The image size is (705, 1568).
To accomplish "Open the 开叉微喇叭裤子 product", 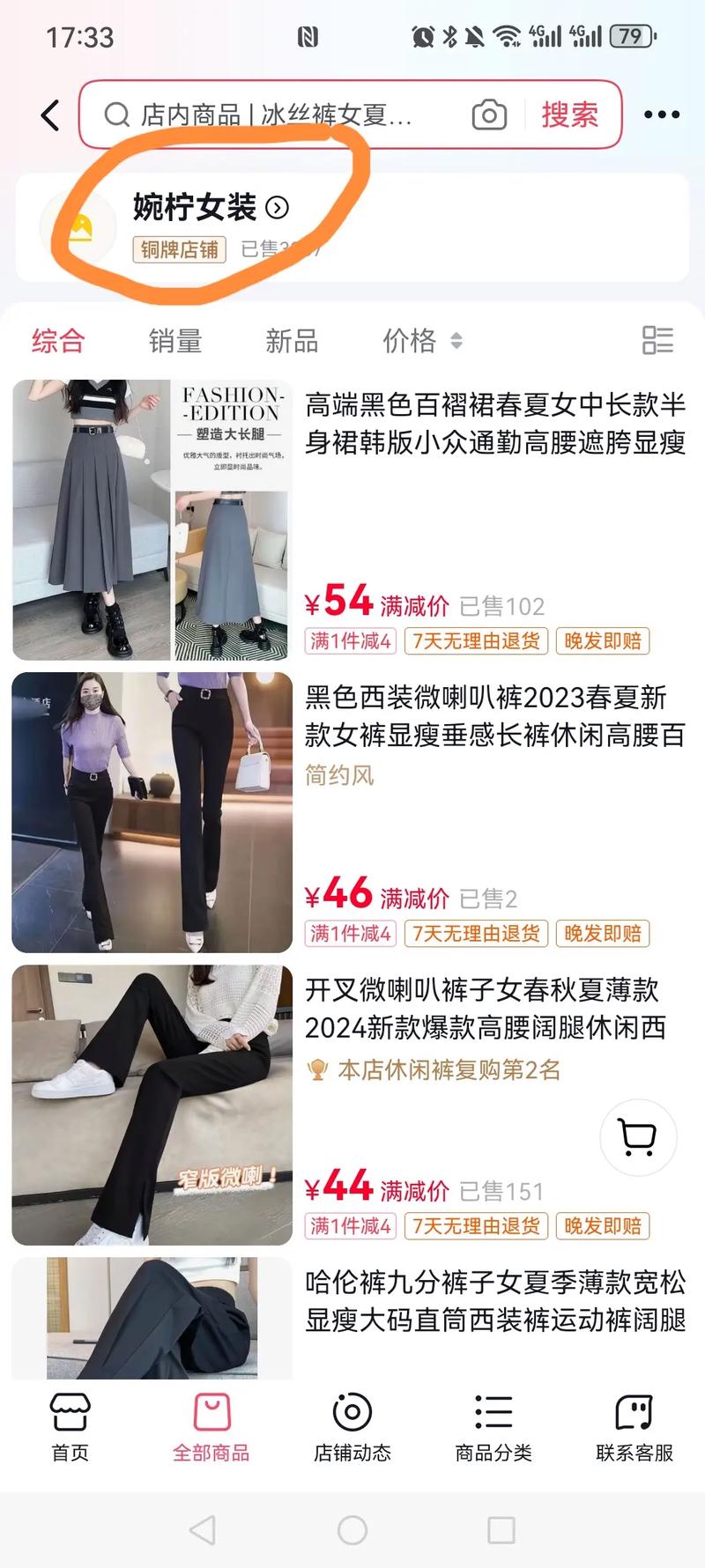I will 485,1009.
